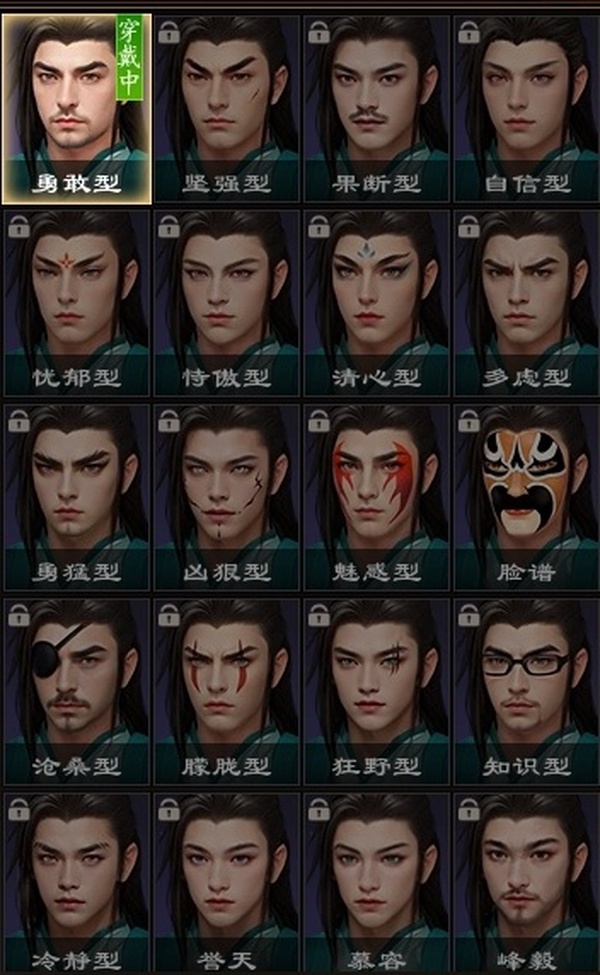Screen dimensions: 600x975
Task: Pick the 多虑型 face option
Action: (525, 302)
